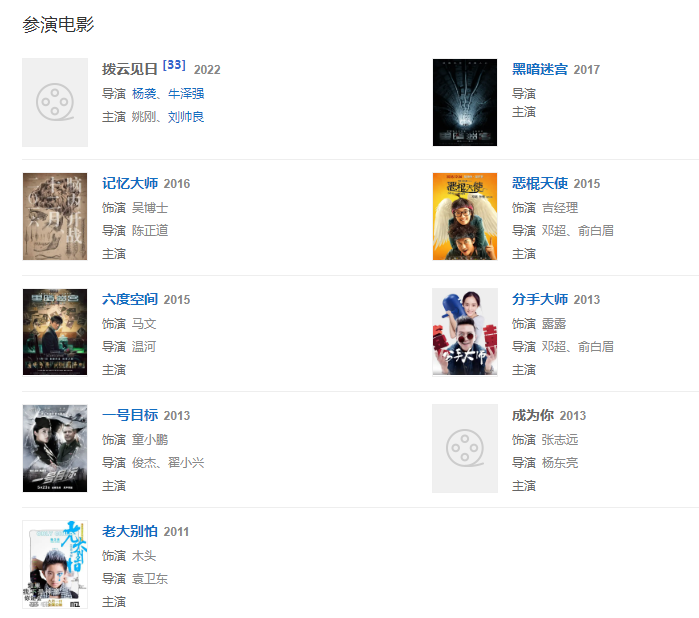Viewport: 699px width, 618px height.
Task: Tap the 恶棍天使 movie poster
Action: (464, 216)
